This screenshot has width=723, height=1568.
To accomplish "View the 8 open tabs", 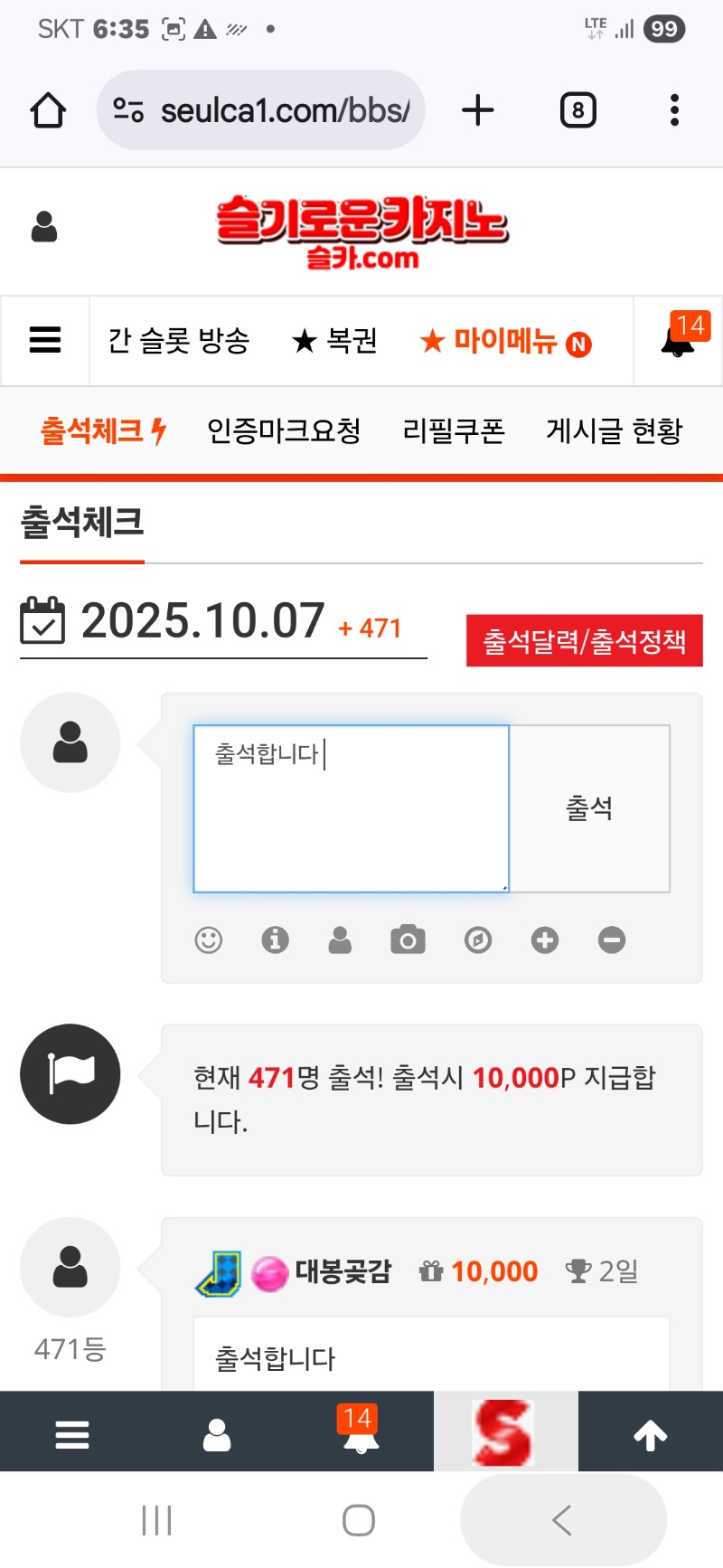I will point(577,110).
